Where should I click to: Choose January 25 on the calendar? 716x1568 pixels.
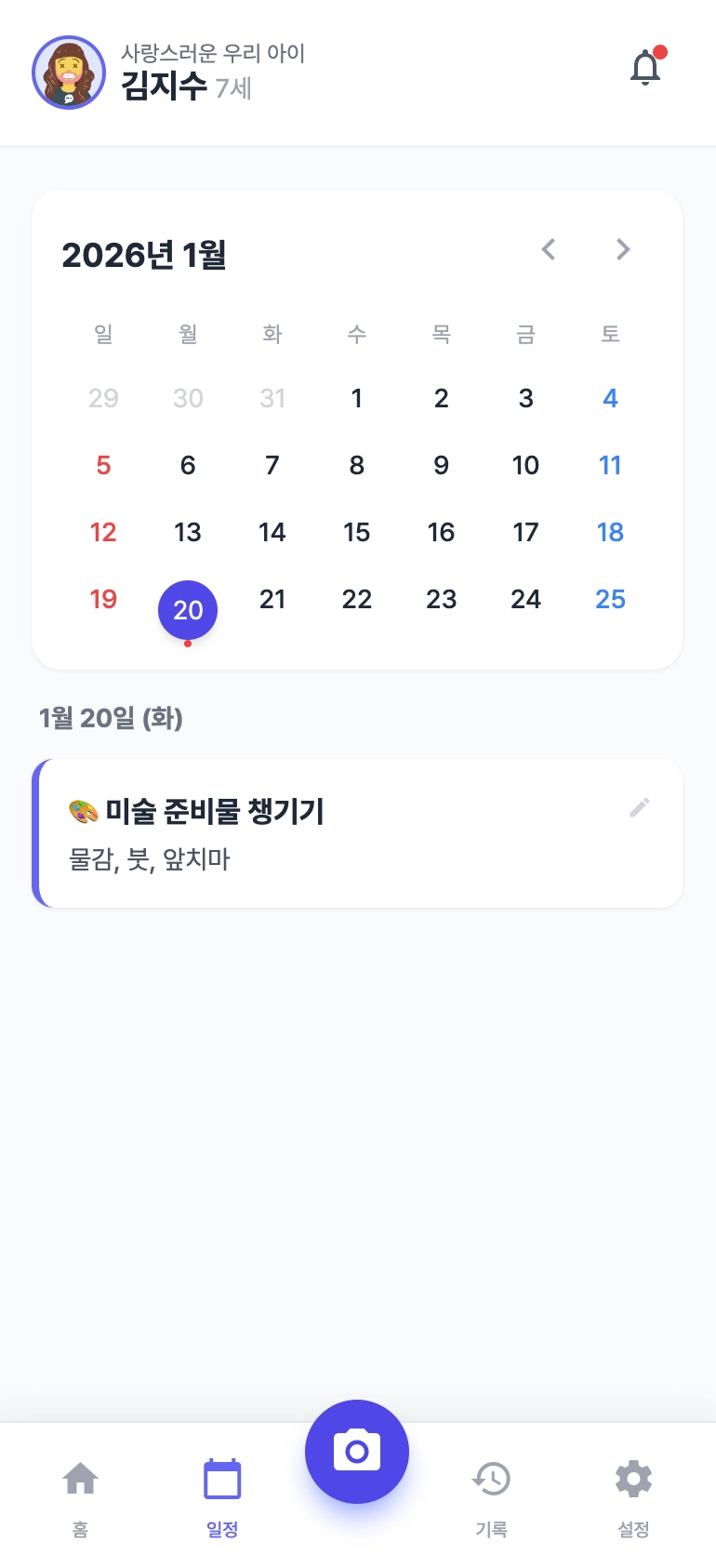click(610, 600)
